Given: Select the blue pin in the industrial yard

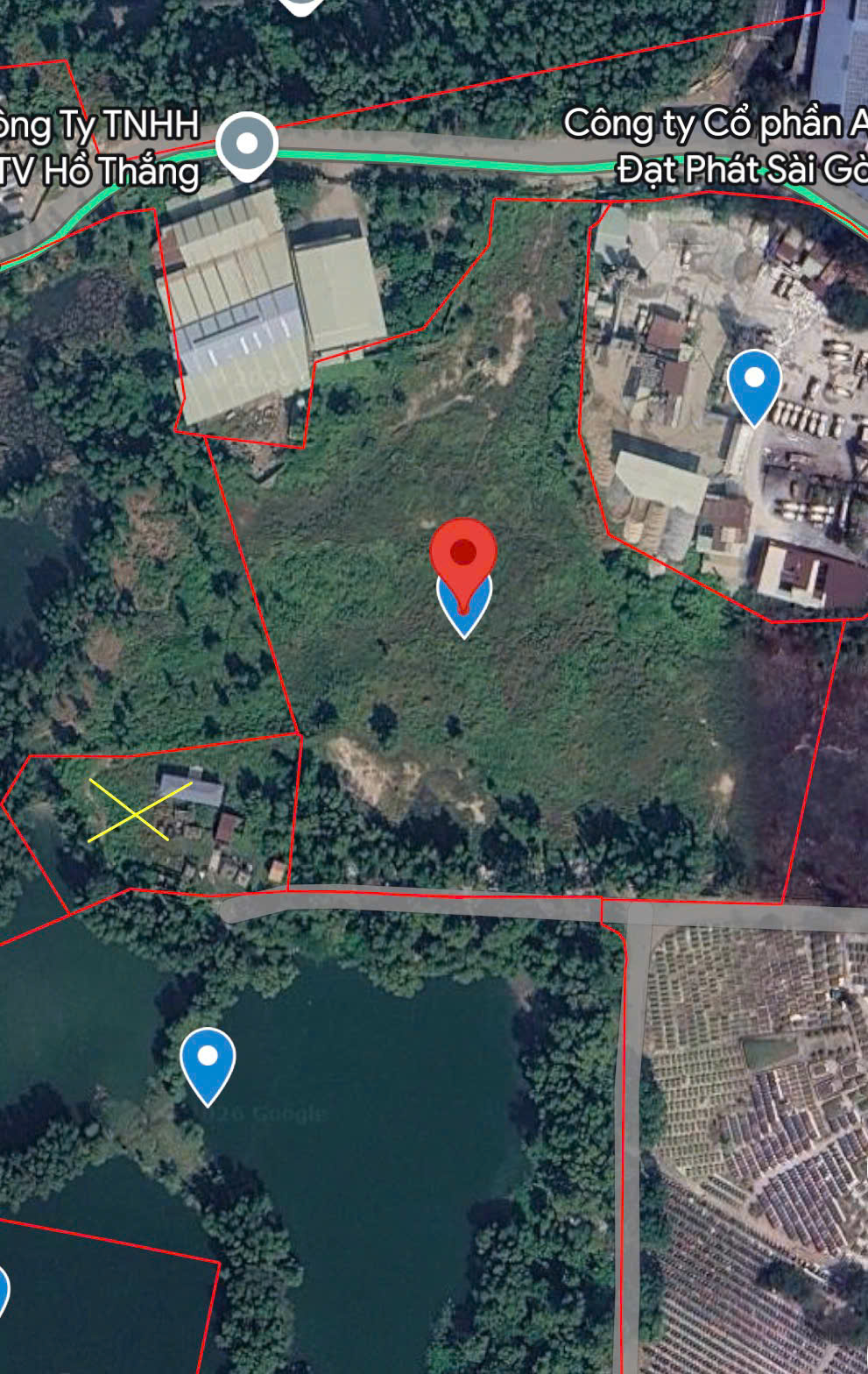Looking at the screenshot, I should click(x=754, y=386).
